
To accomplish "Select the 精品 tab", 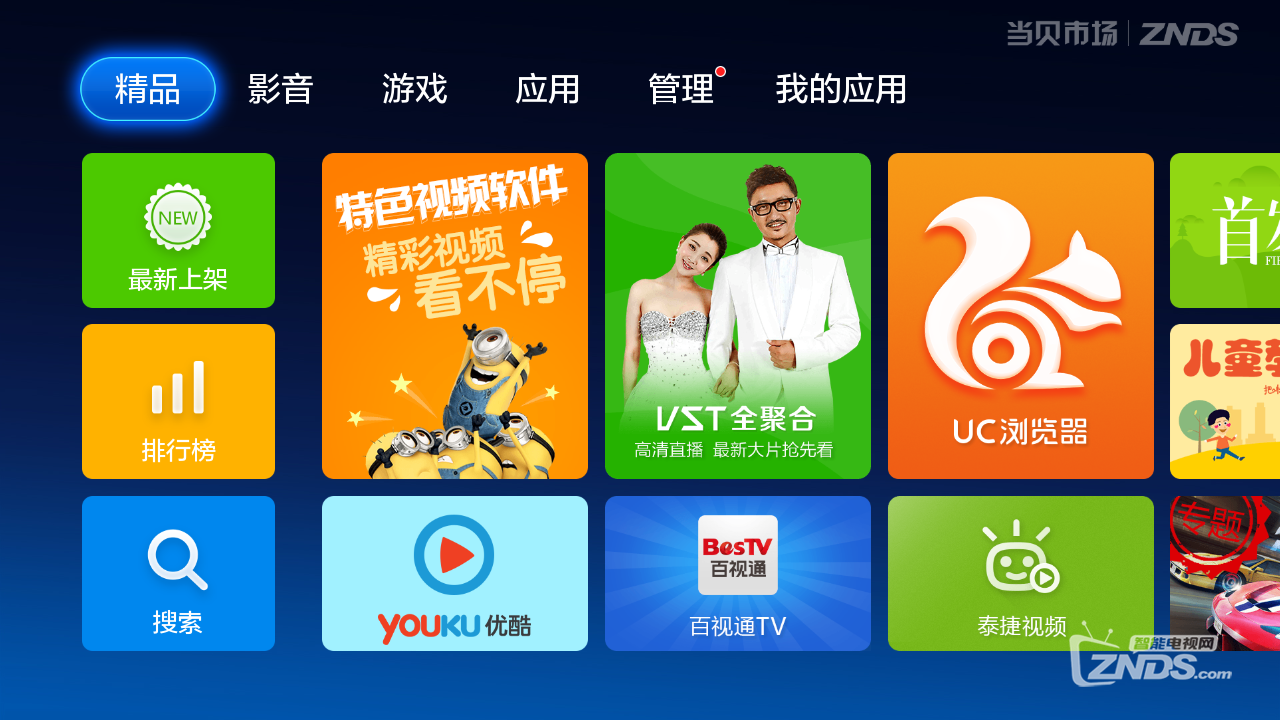I will pyautogui.click(x=148, y=89).
